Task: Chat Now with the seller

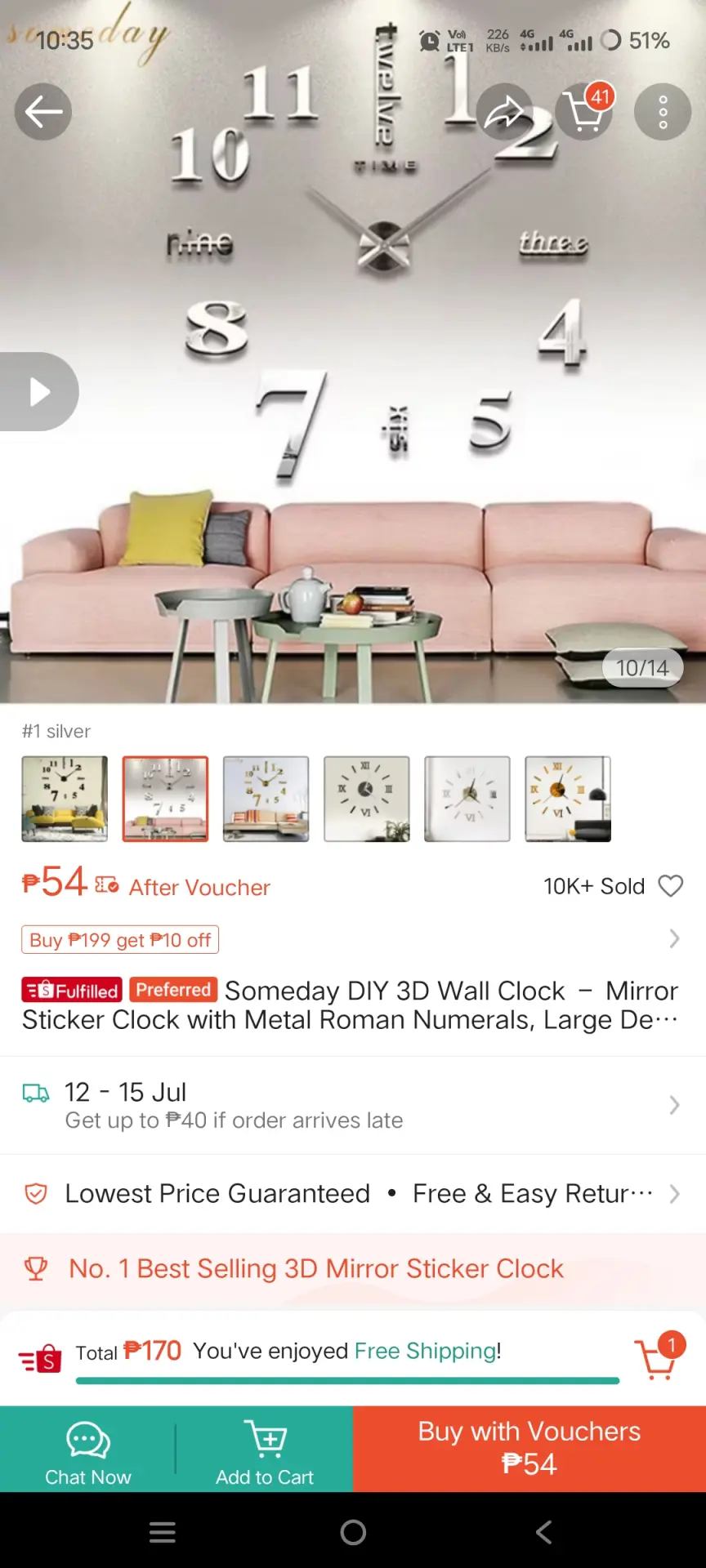Action: pos(87,1450)
